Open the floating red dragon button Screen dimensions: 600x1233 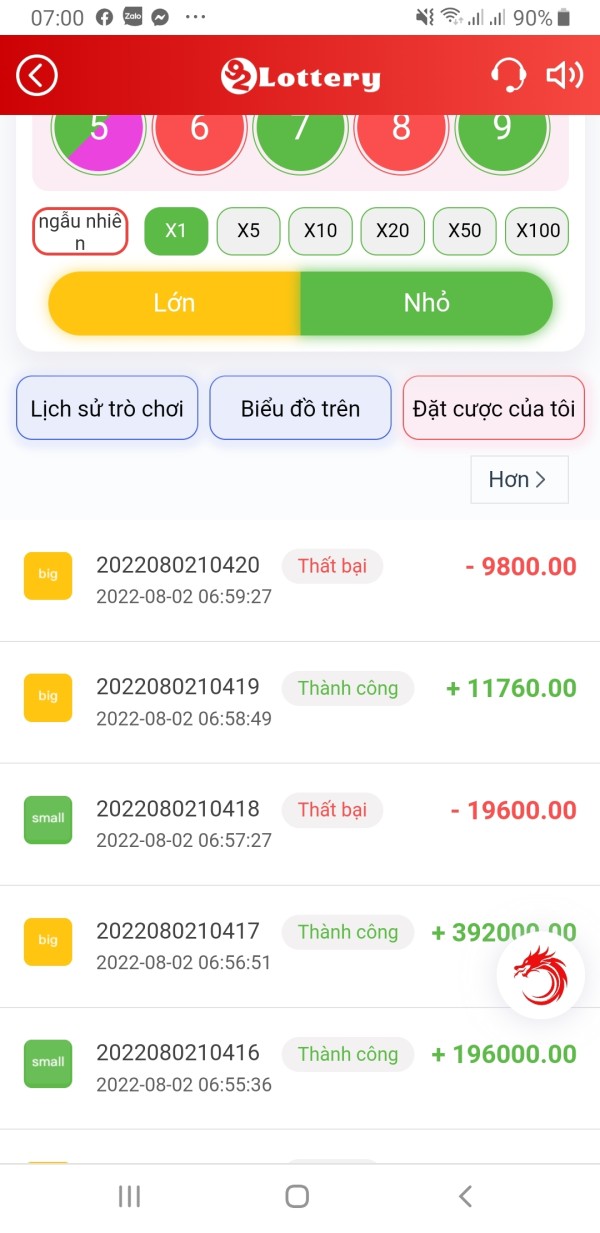click(540, 976)
